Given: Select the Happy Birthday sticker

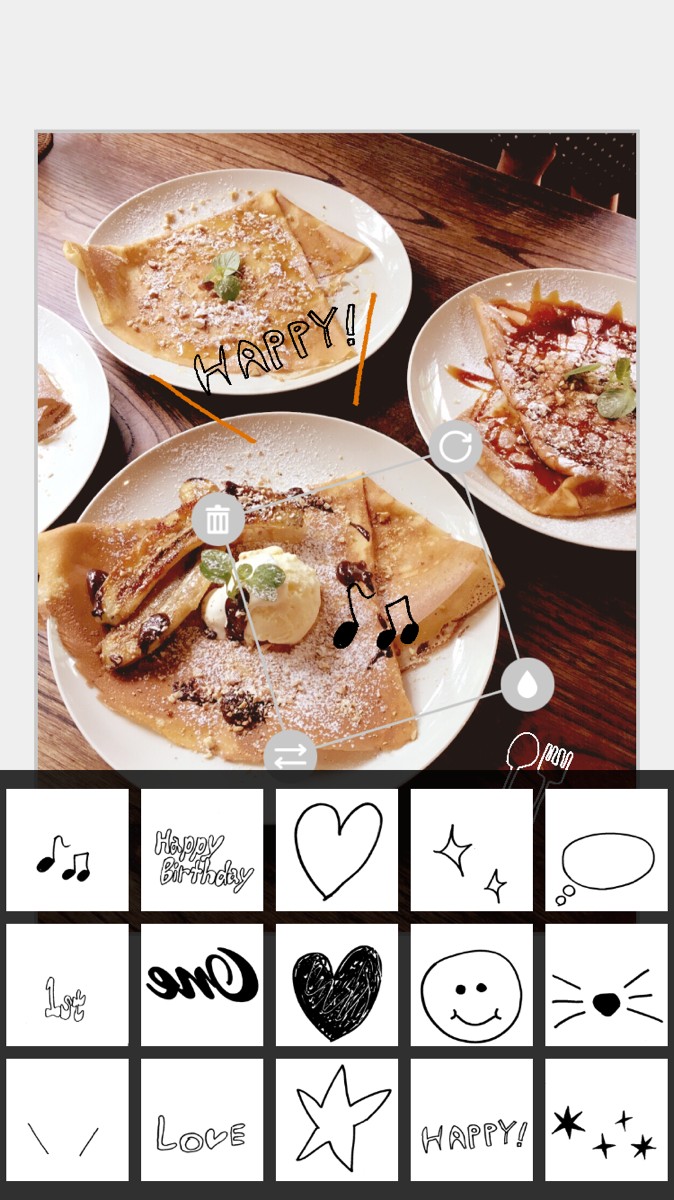Looking at the screenshot, I should point(202,850).
